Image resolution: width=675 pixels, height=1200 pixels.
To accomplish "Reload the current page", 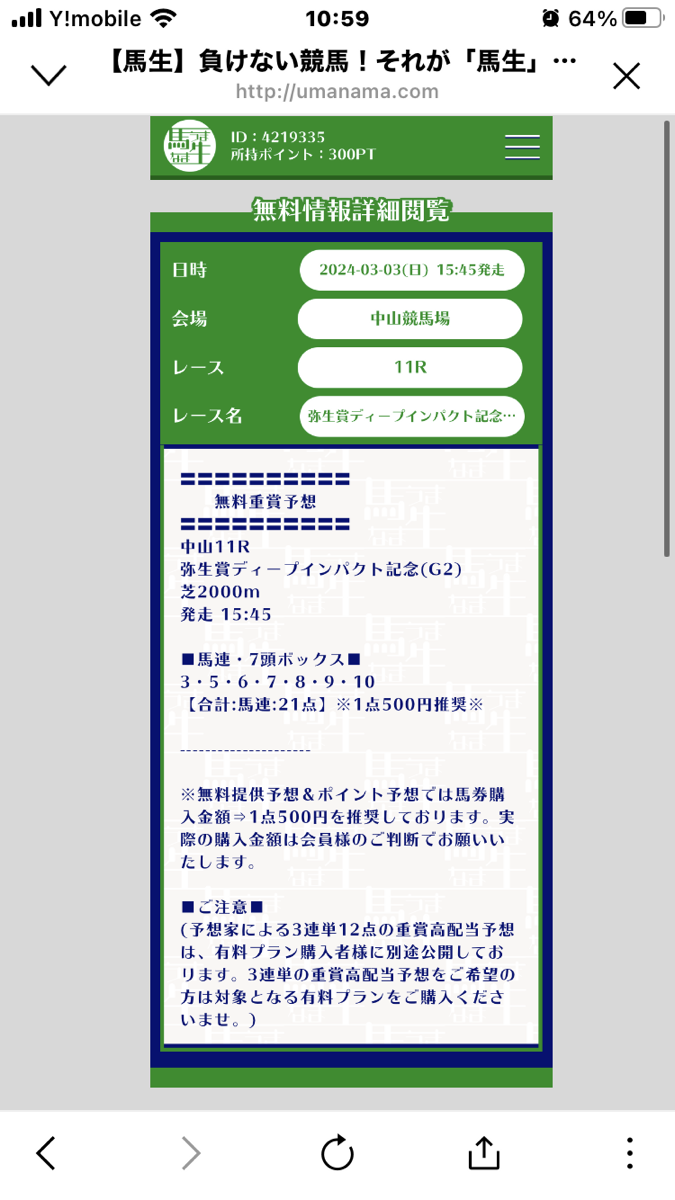I will (x=337, y=1153).
